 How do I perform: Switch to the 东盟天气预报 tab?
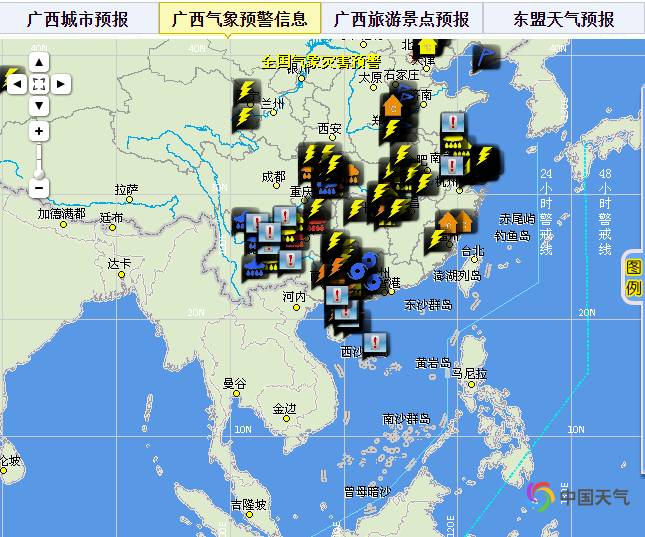563,18
